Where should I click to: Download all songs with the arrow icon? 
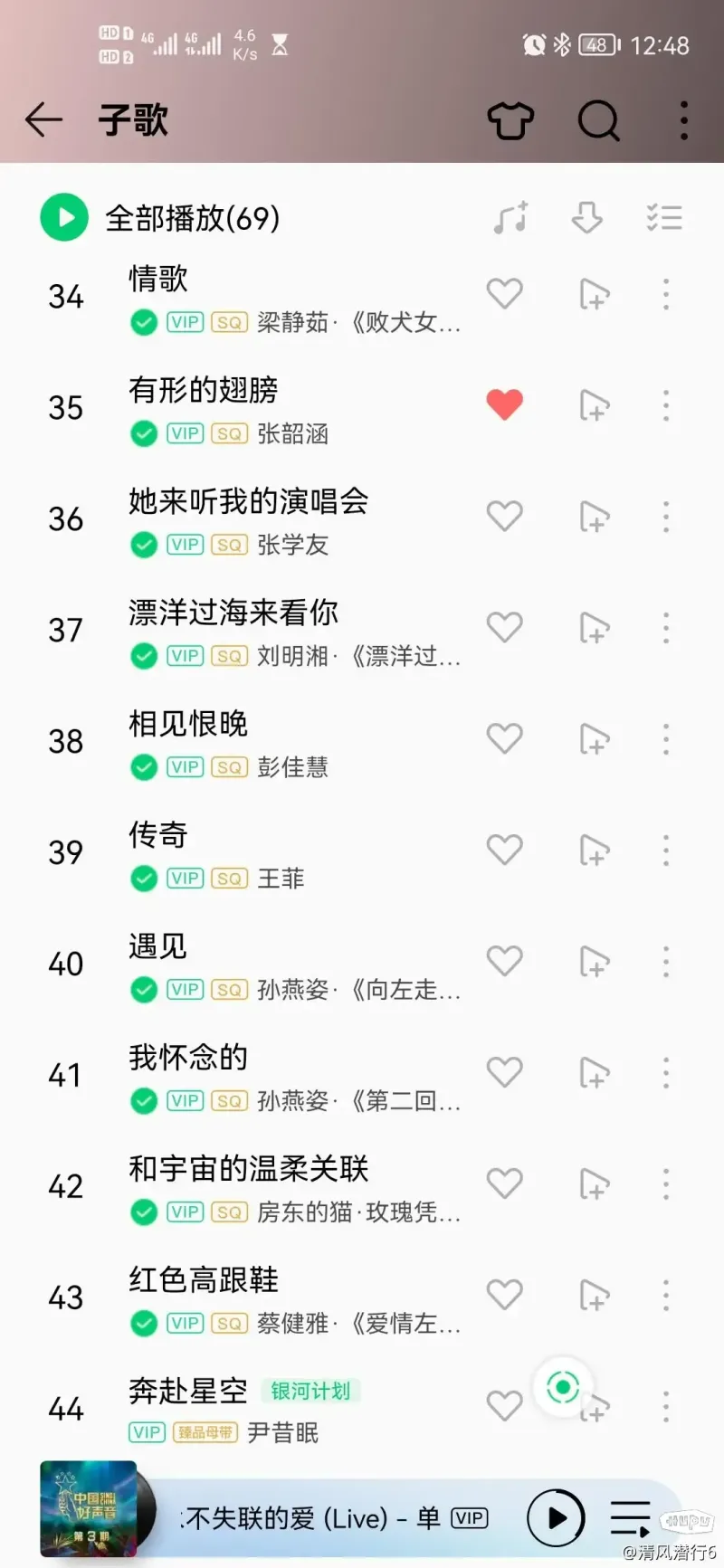[x=587, y=218]
